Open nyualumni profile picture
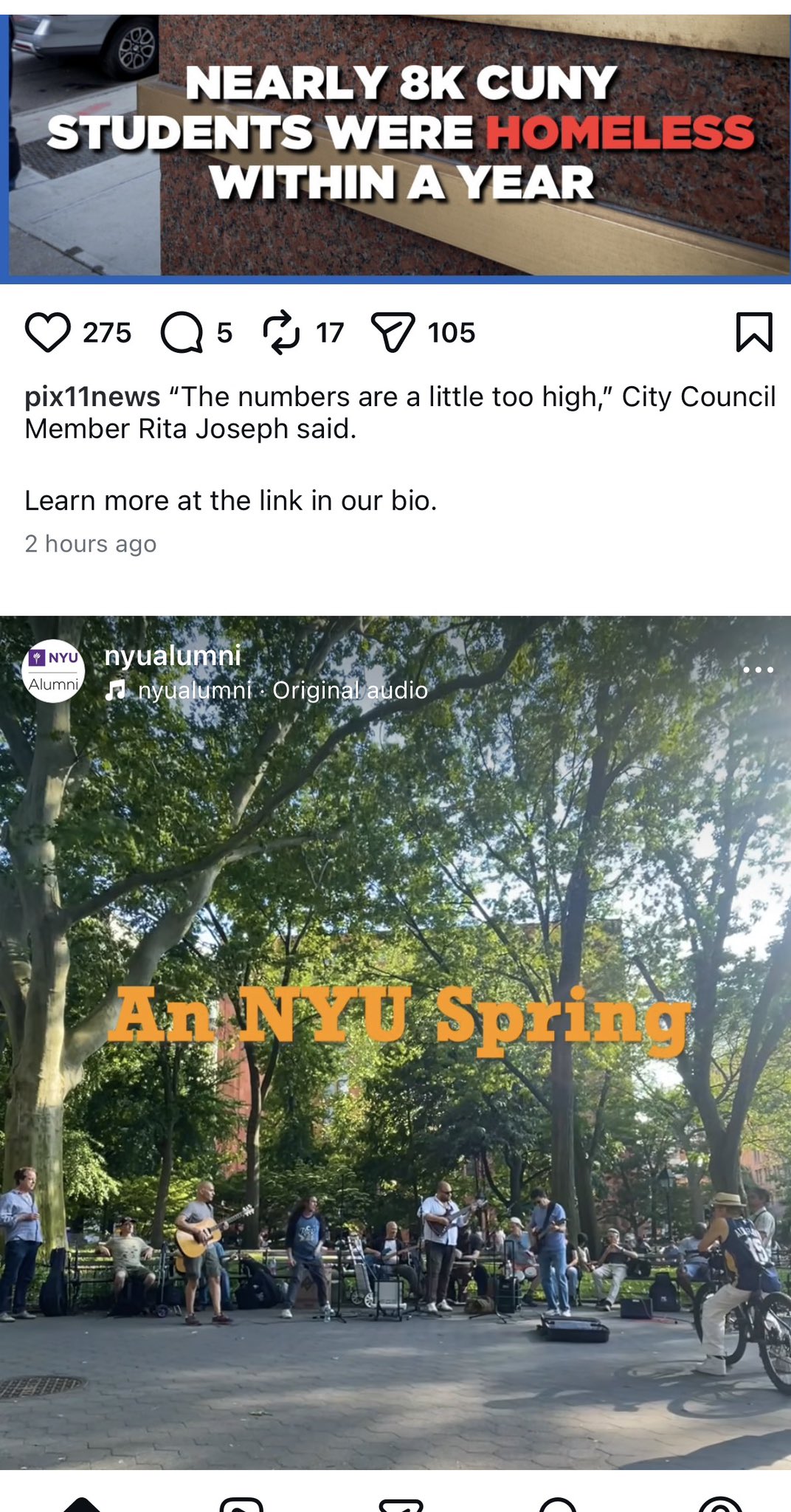Image resolution: width=791 pixels, height=1512 pixels. click(x=53, y=670)
